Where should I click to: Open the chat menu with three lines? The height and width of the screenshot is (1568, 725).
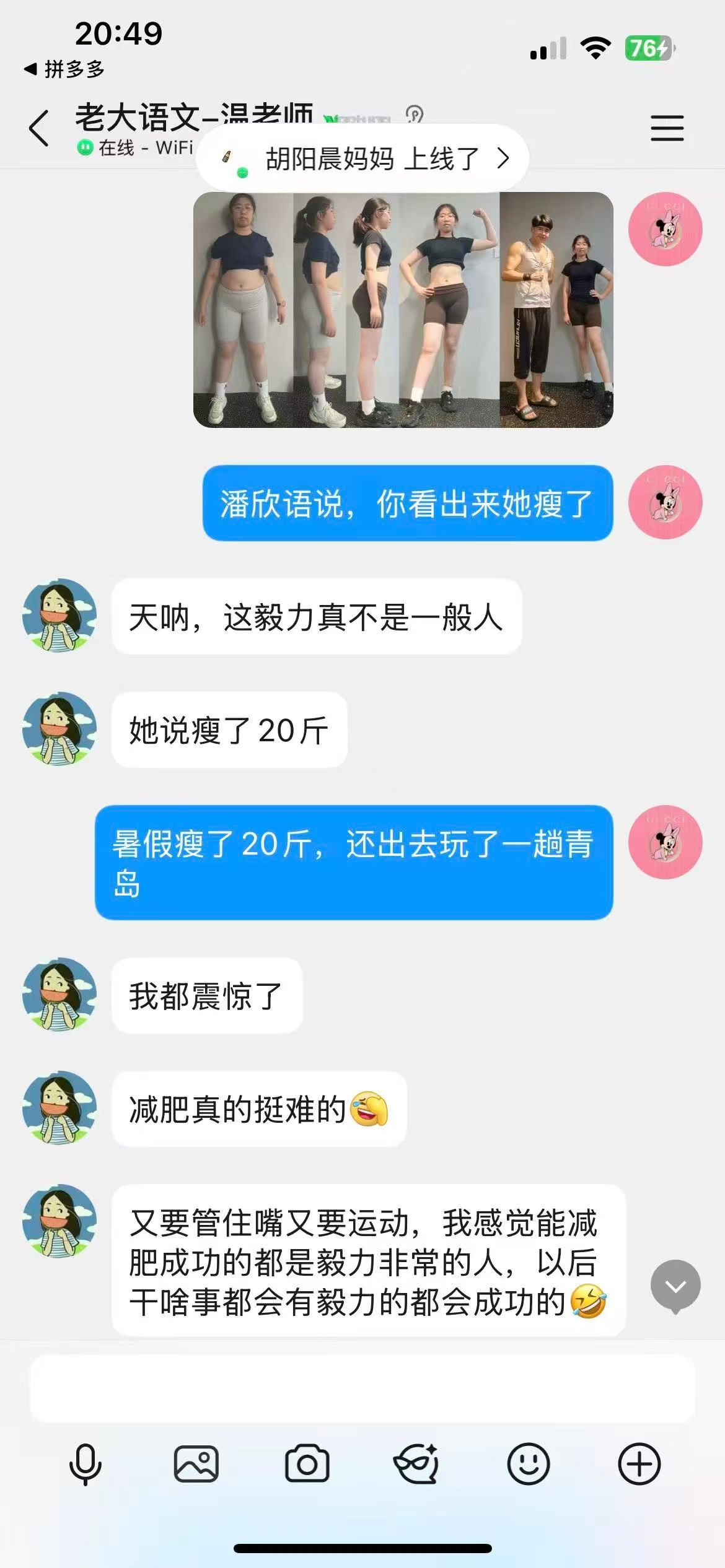[667, 128]
